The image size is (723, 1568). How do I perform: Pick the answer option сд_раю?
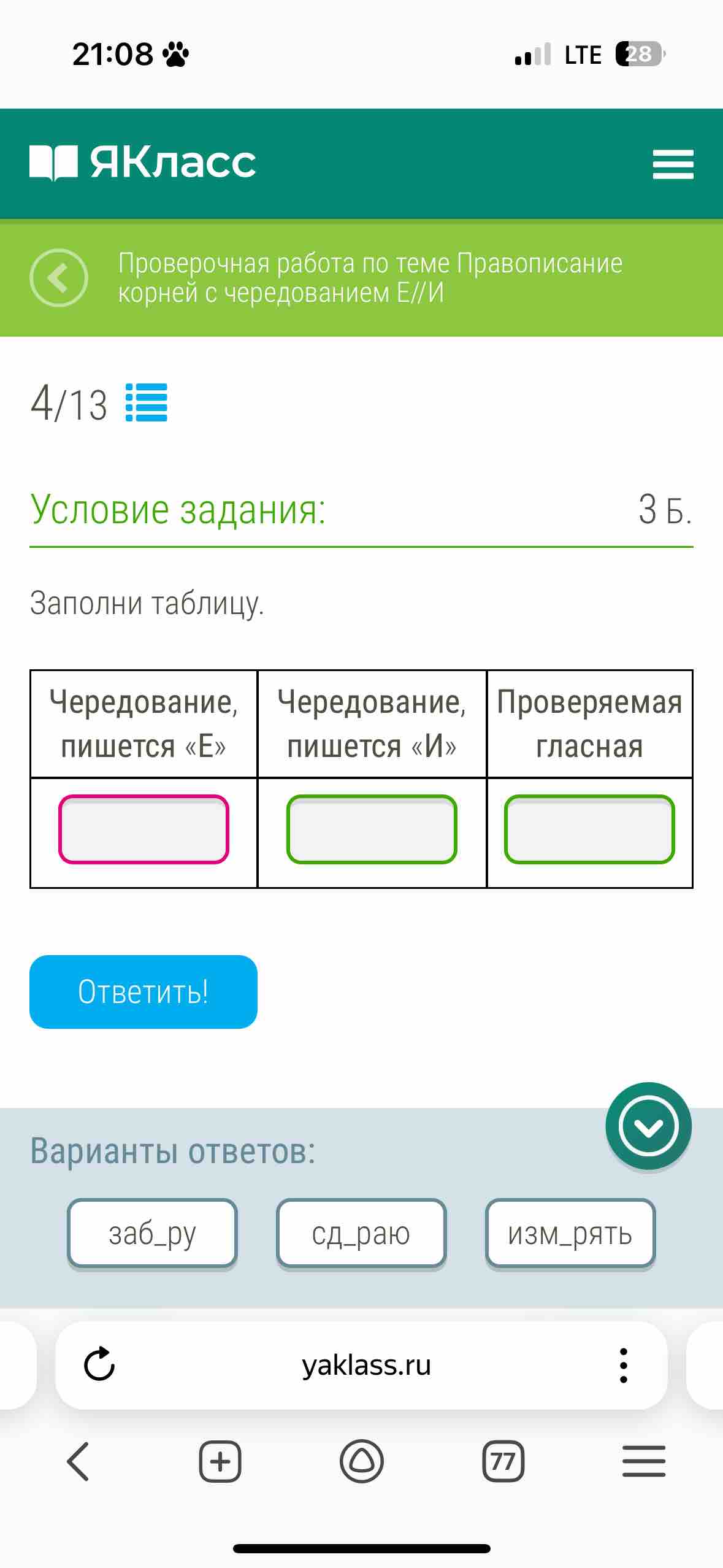(361, 1233)
